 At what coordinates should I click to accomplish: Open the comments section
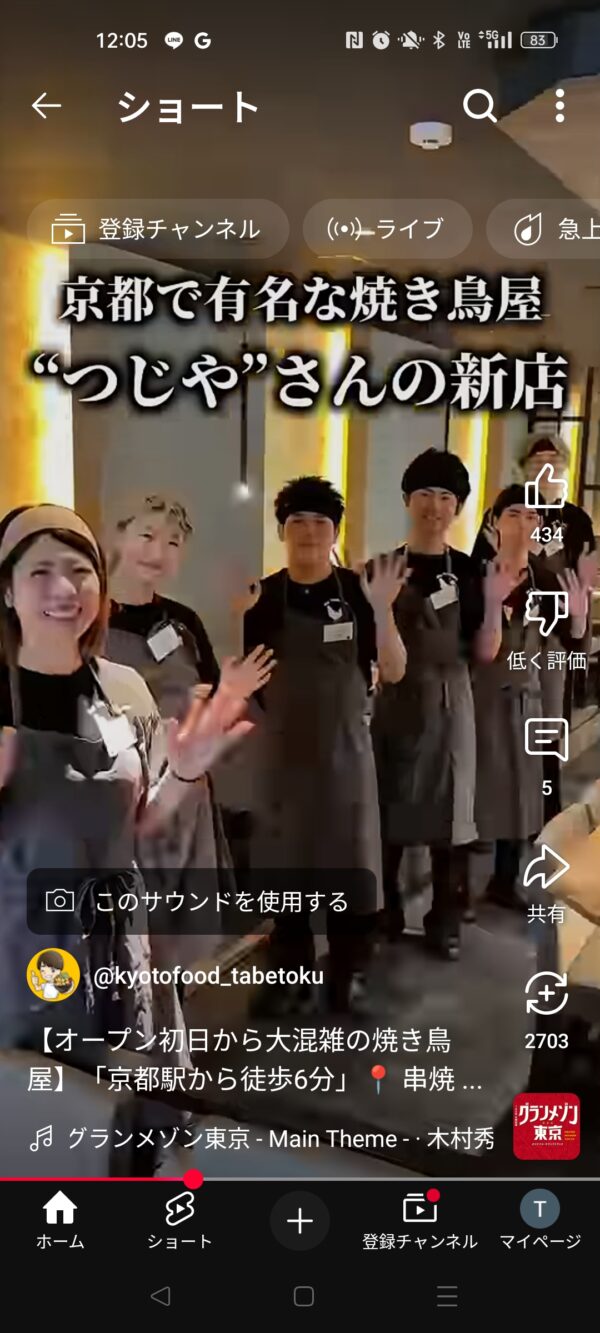click(546, 741)
